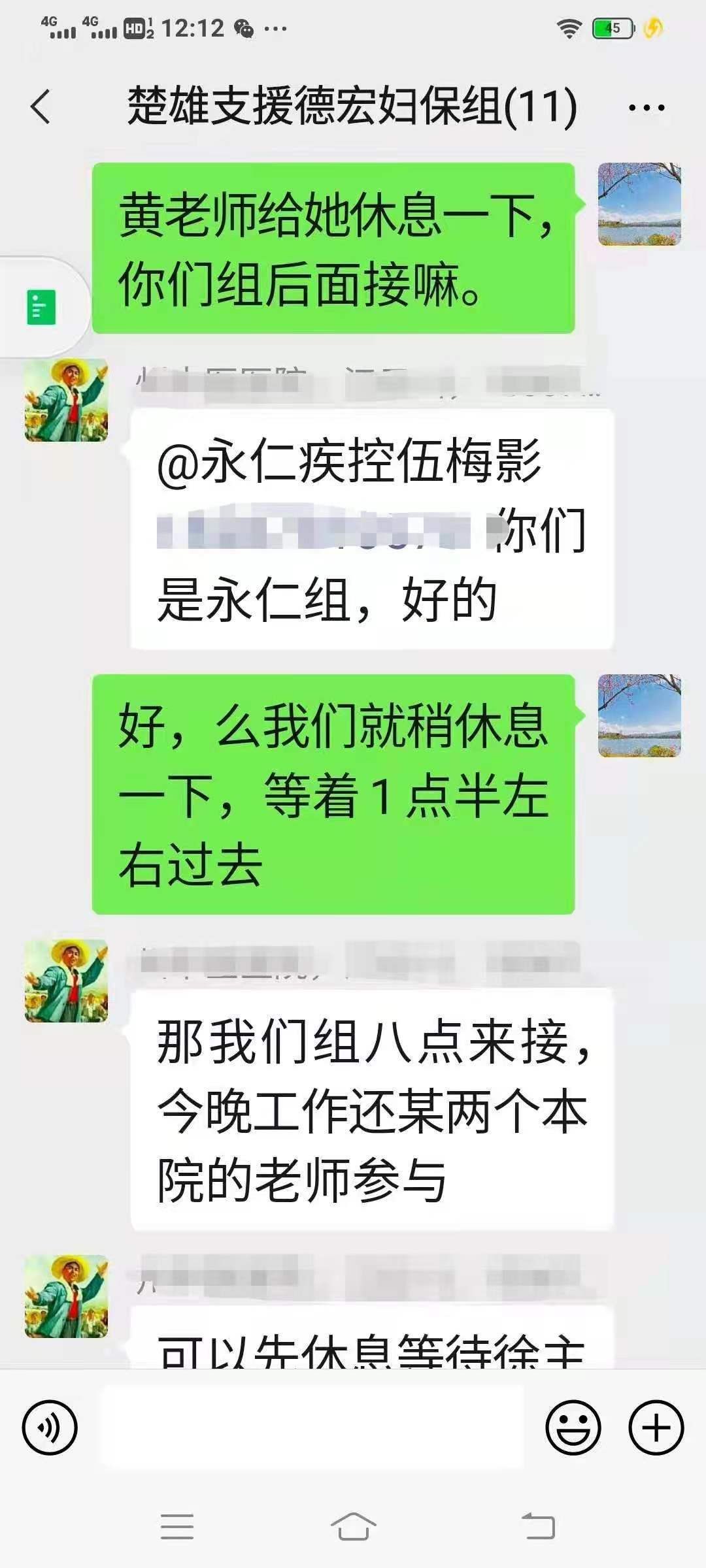The width and height of the screenshot is (706, 1568).
Task: Tap sender avatar beside "那我们组八点来接" message
Action: pyautogui.click(x=66, y=981)
